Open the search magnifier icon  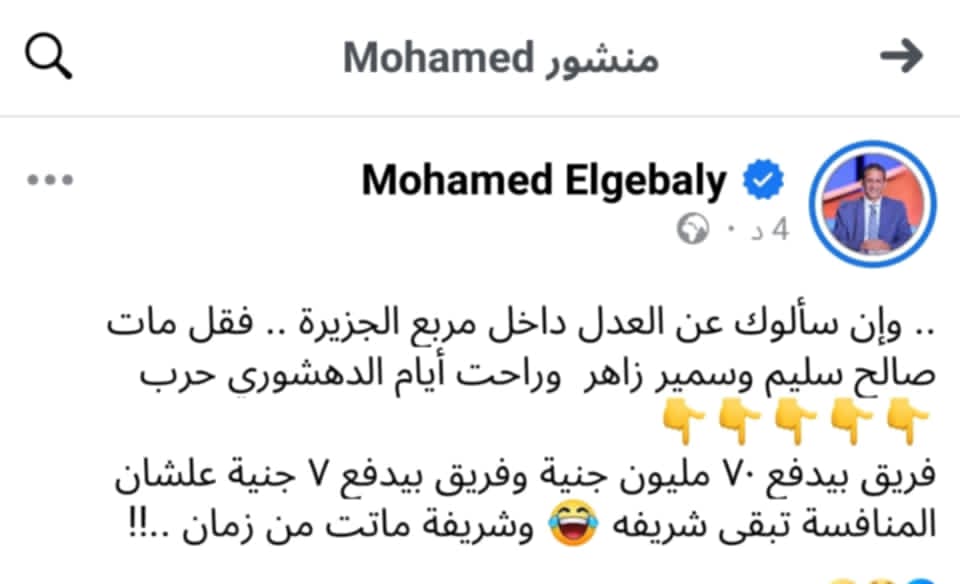point(48,59)
